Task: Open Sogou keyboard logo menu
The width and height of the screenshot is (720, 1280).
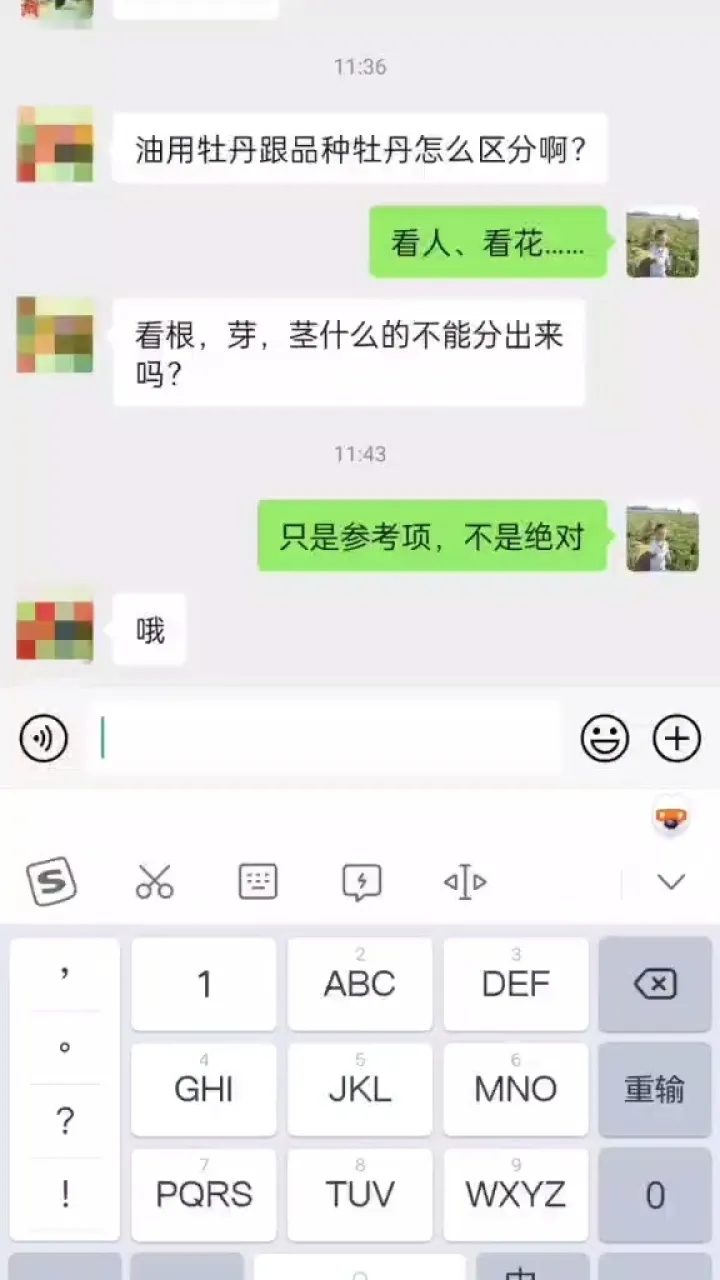Action: coord(51,882)
